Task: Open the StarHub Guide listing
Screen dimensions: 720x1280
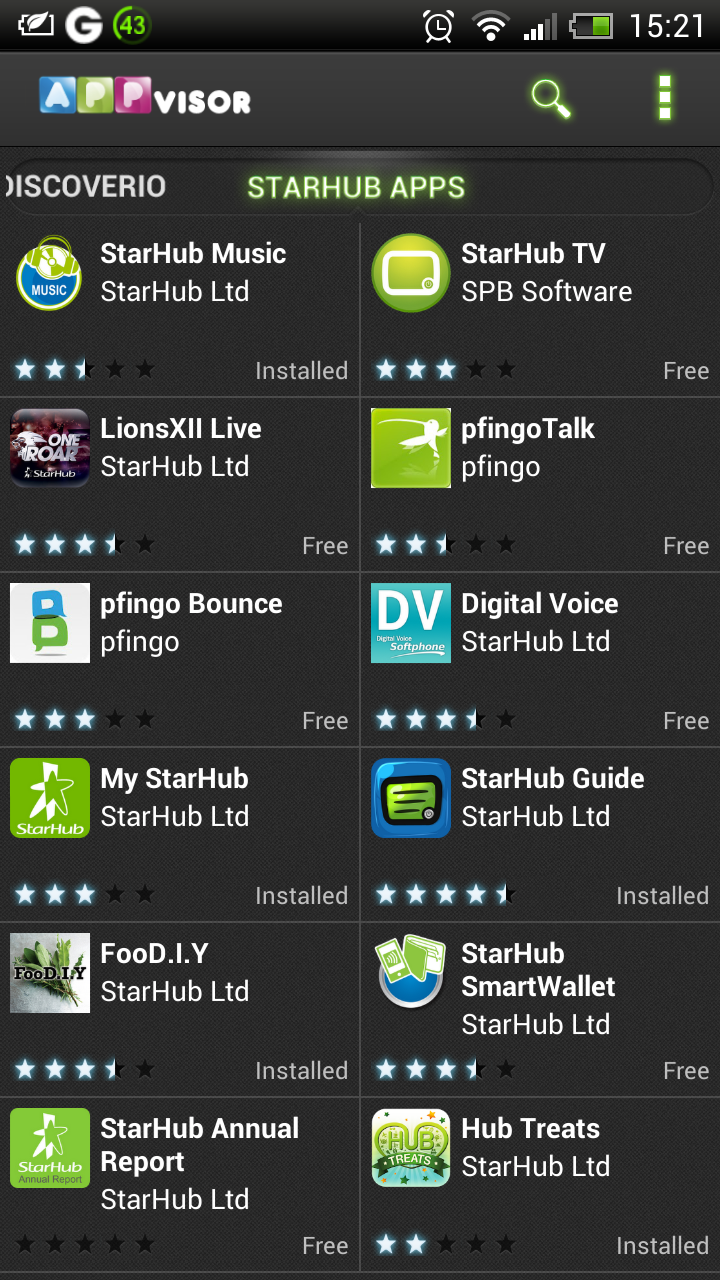Action: point(540,835)
